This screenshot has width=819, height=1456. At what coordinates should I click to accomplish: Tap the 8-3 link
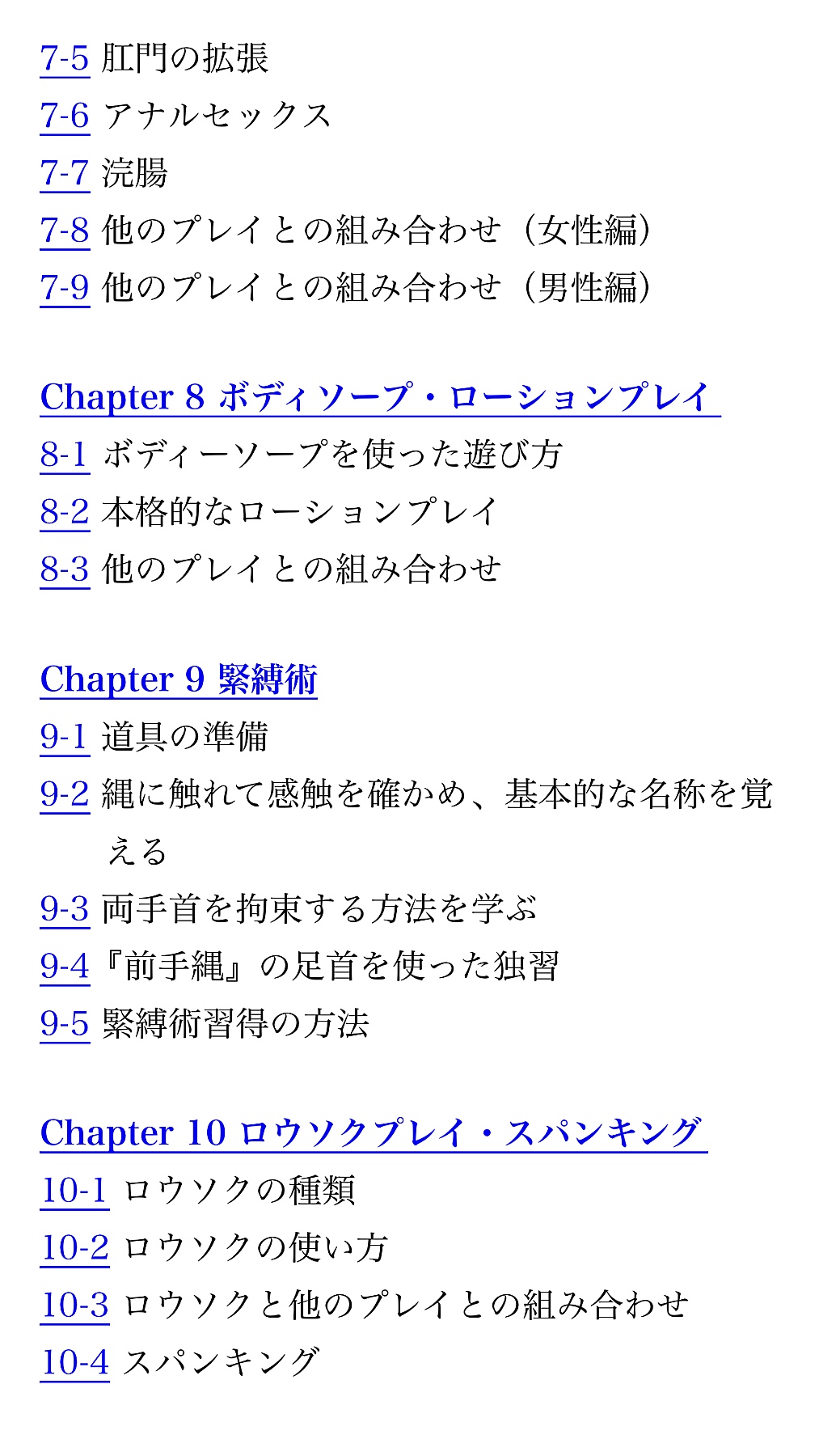pos(65,570)
